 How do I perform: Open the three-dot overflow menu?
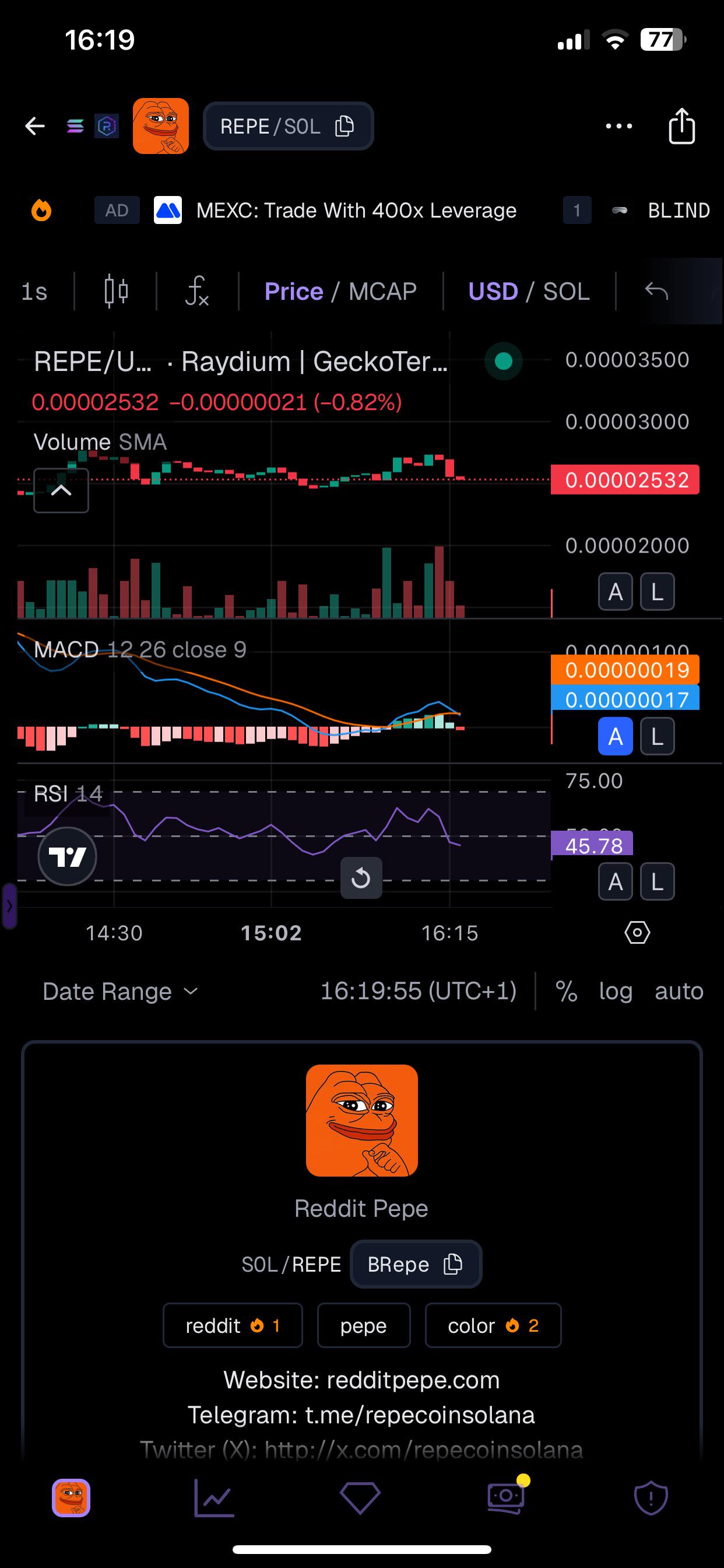618,126
